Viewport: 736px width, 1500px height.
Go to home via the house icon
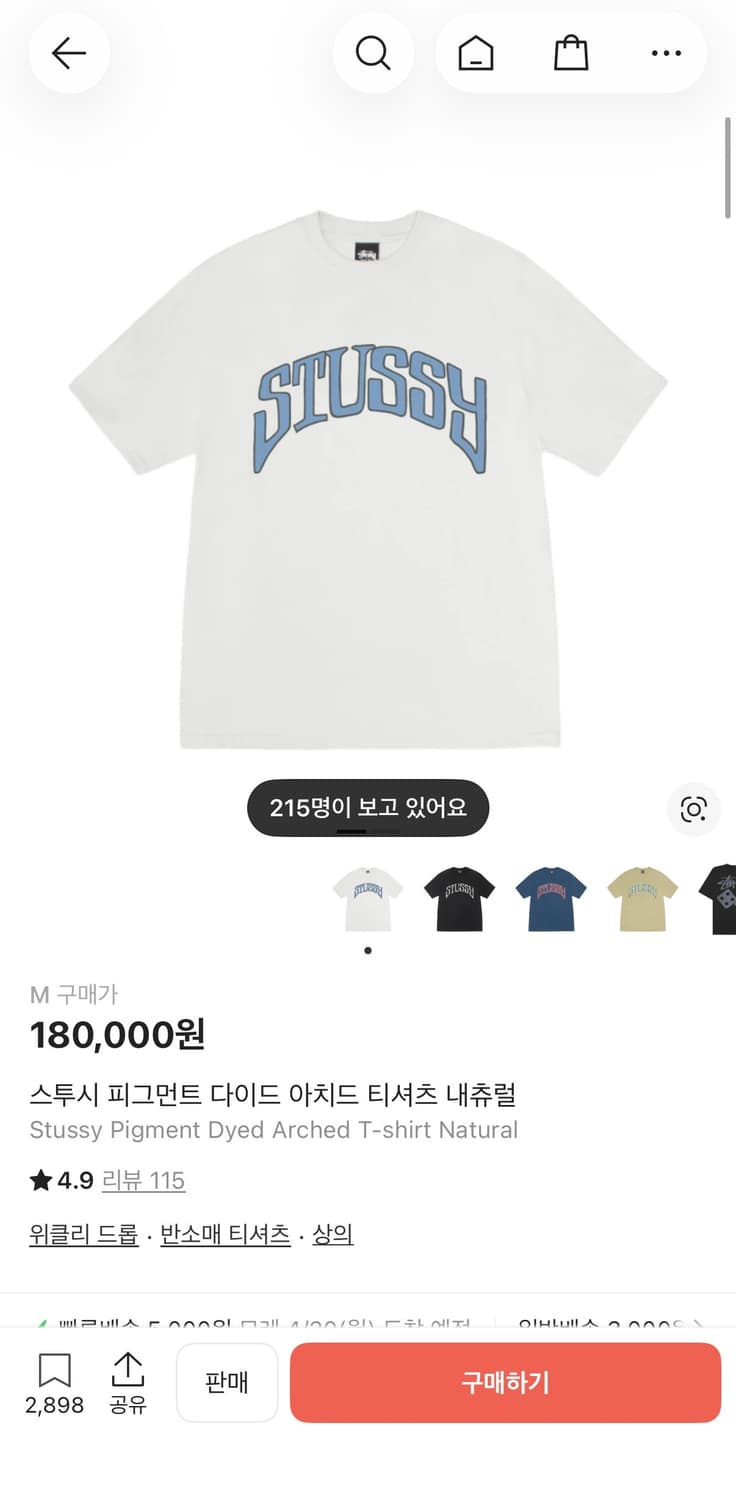point(475,53)
